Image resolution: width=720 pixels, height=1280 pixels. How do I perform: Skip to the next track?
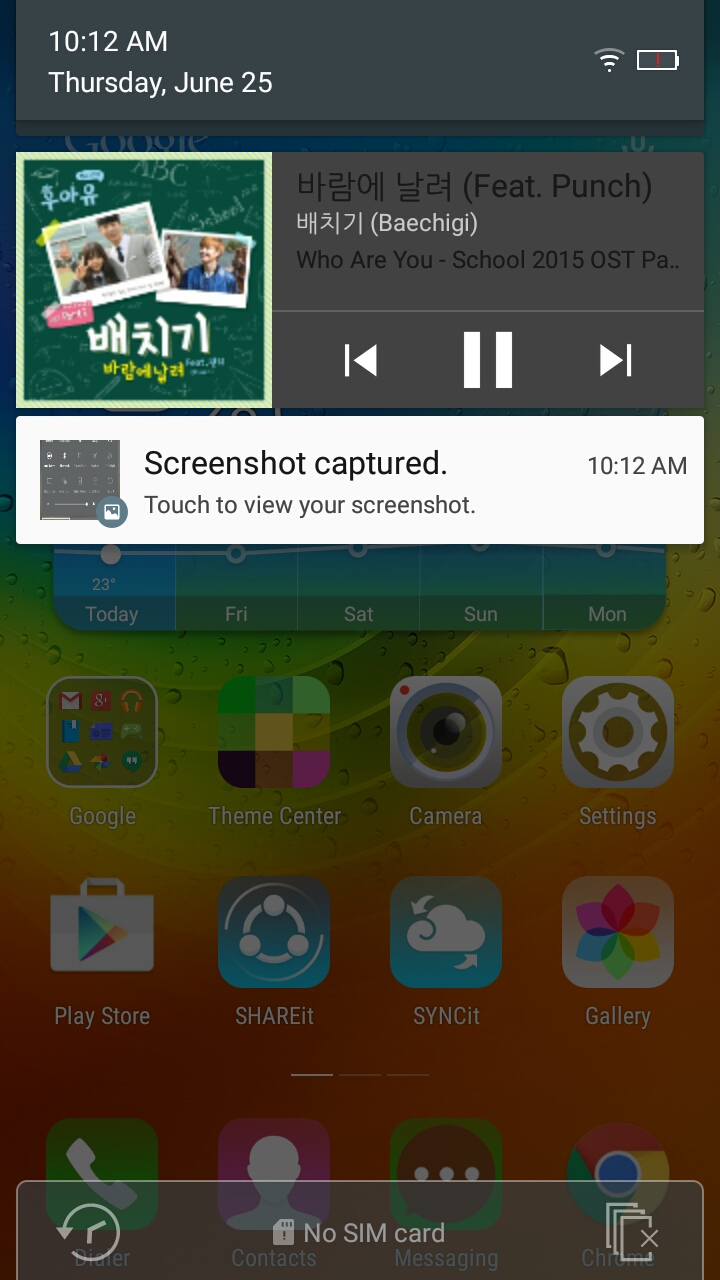[x=615, y=360]
